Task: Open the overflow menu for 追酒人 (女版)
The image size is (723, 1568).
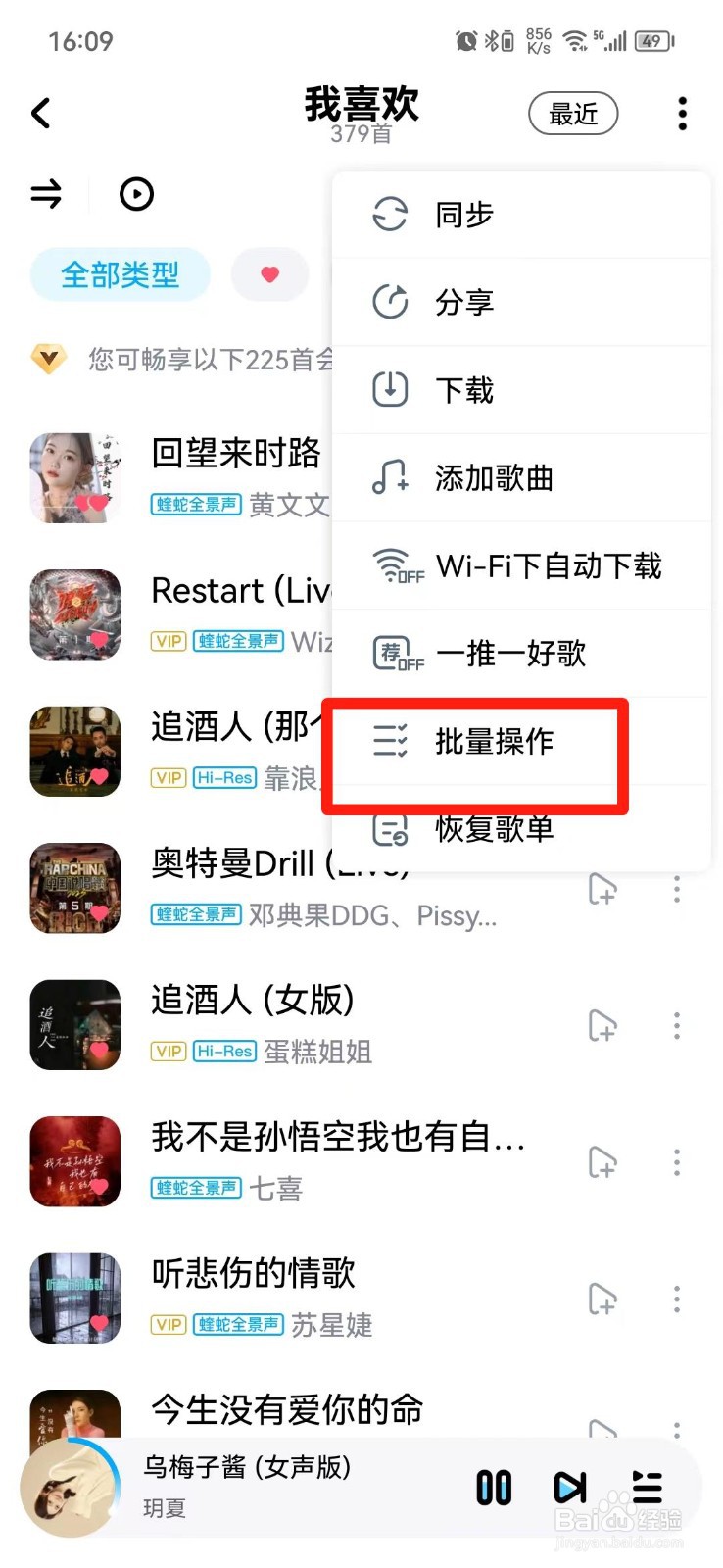Action: click(676, 1026)
